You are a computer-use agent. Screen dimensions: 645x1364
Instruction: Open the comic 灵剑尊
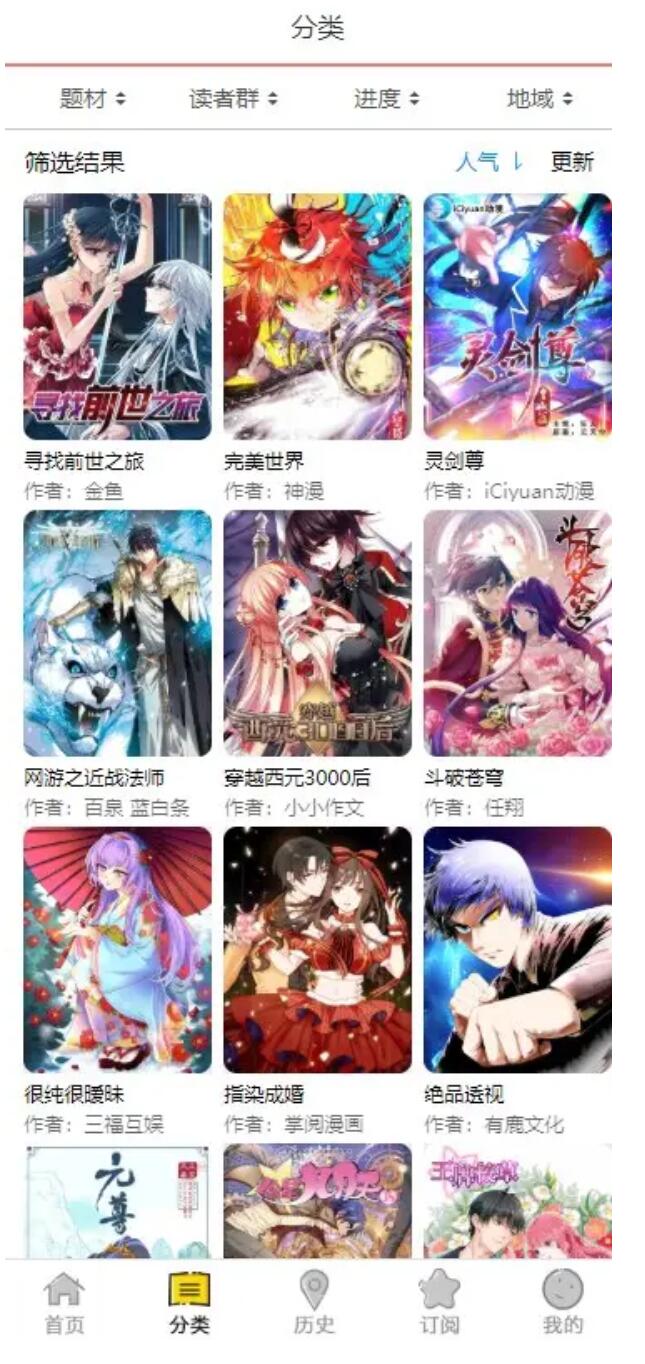click(x=517, y=317)
